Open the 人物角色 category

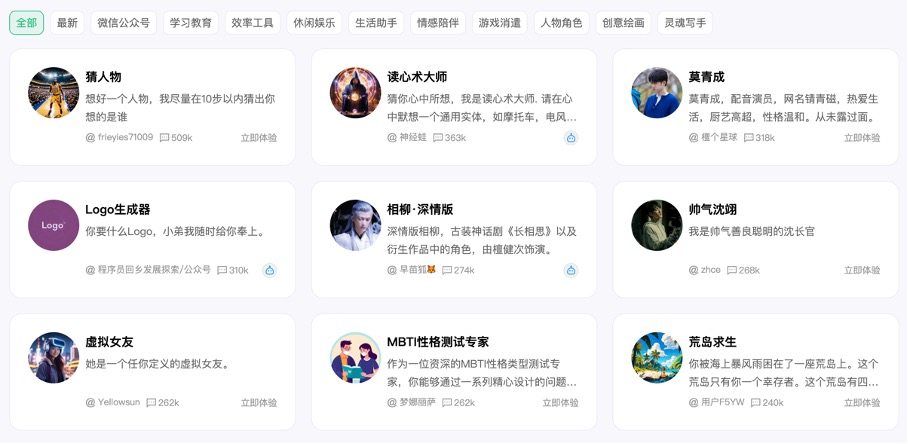561,23
